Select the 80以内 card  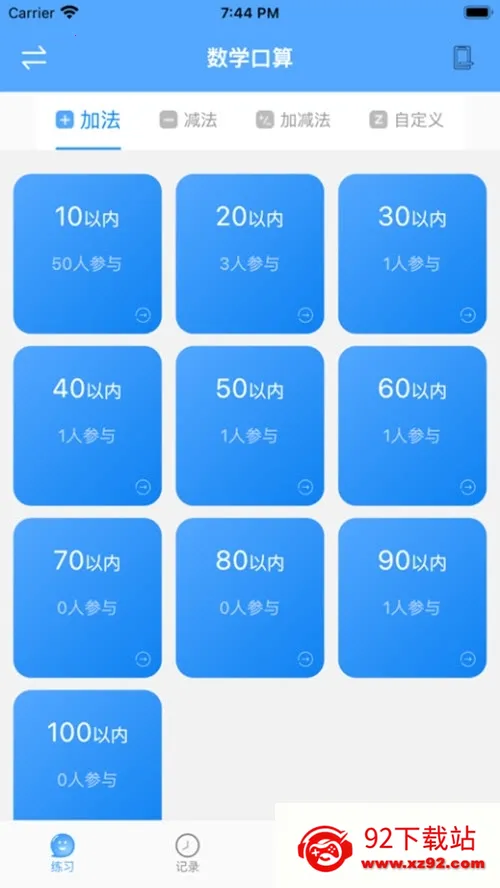[x=250, y=598]
